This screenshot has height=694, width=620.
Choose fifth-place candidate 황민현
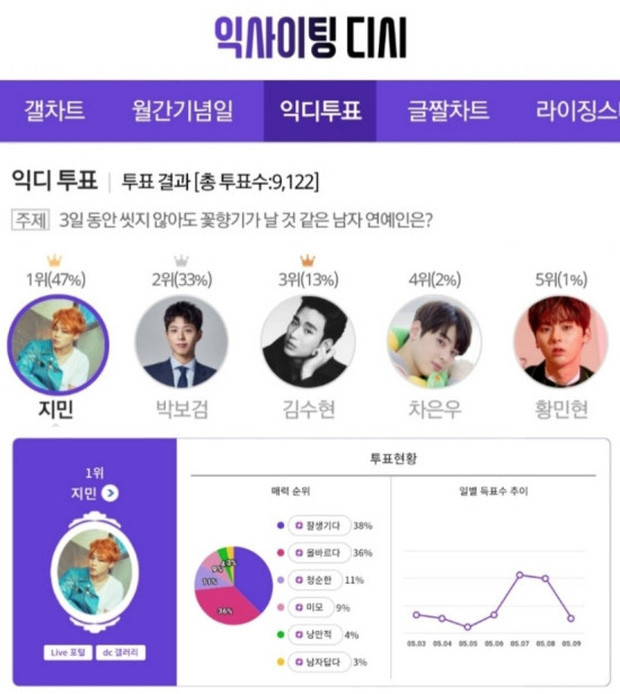tap(559, 343)
